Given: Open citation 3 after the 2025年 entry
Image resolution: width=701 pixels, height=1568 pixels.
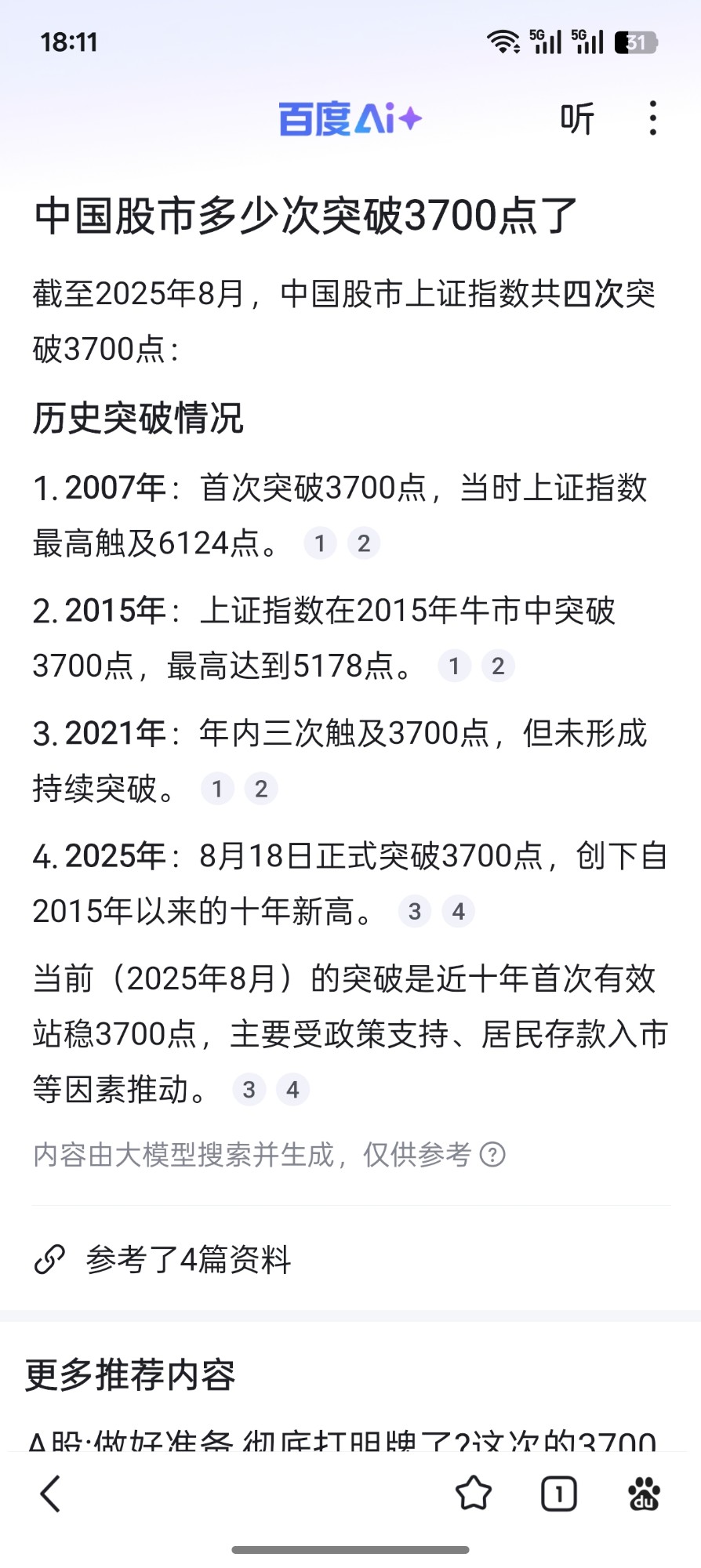Looking at the screenshot, I should pos(415,912).
